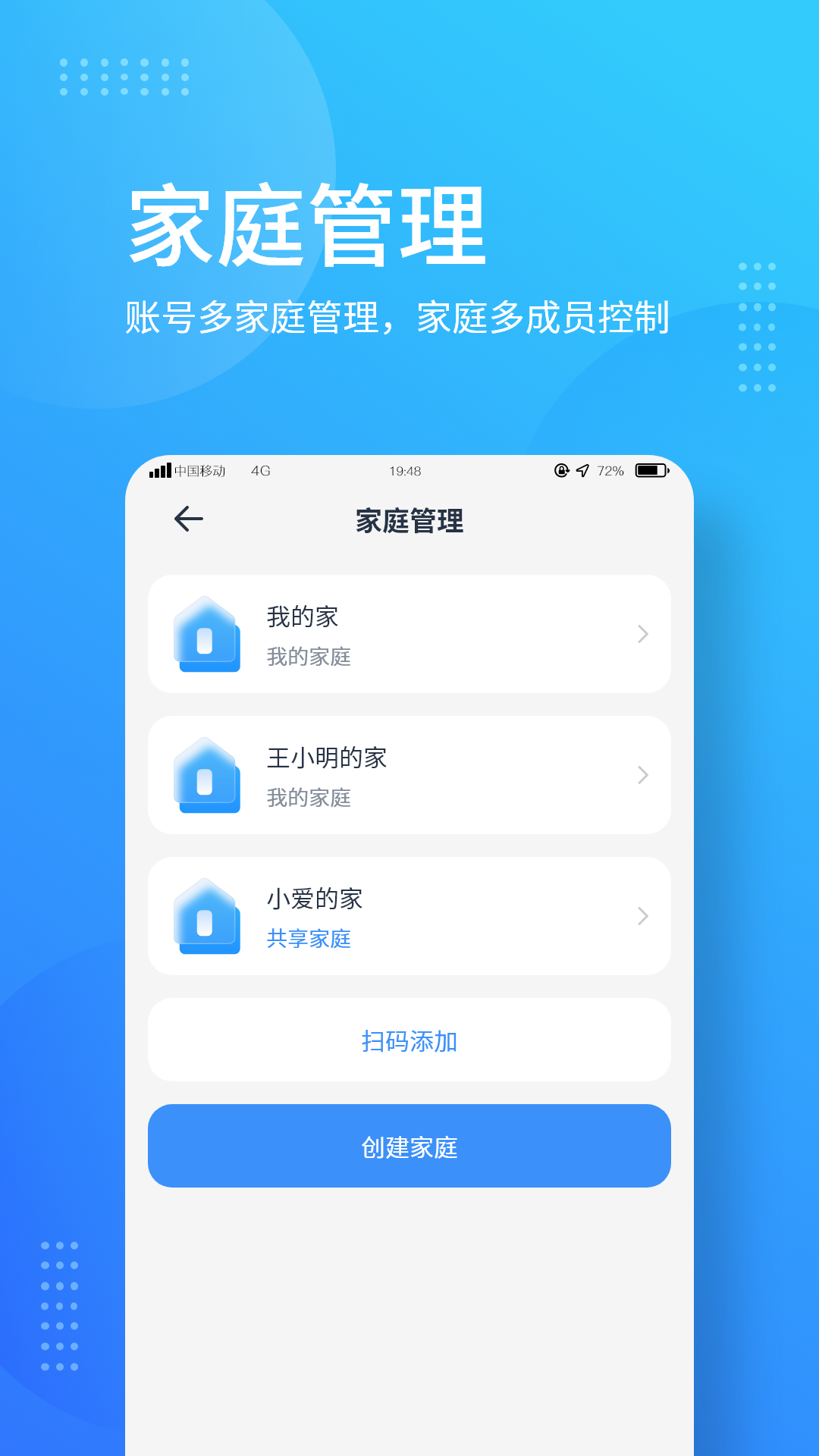Open details for 小爱的家 with its chevron
The height and width of the screenshot is (1456, 819).
(642, 917)
